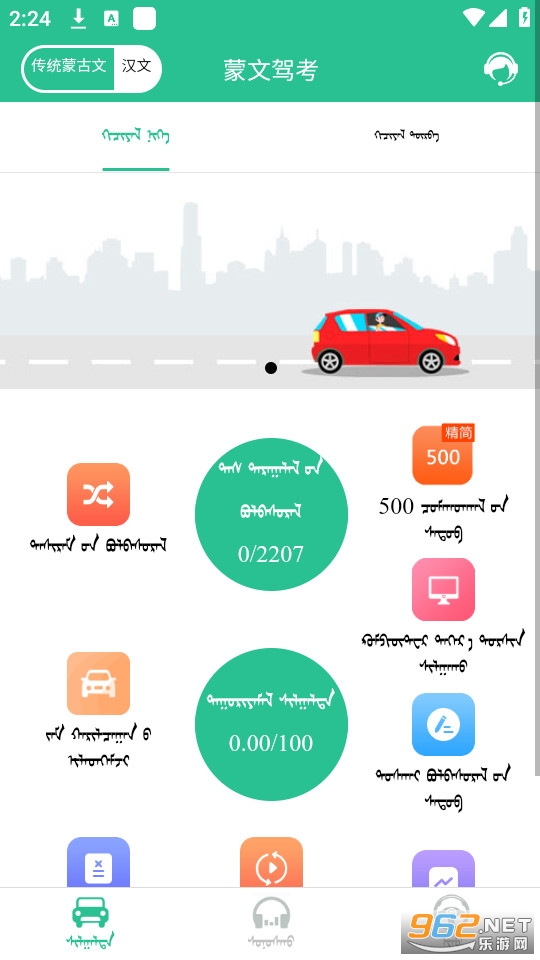Image resolution: width=540 pixels, height=960 pixels.
Task: Open the purple chart statistics icon
Action: (x=443, y=869)
